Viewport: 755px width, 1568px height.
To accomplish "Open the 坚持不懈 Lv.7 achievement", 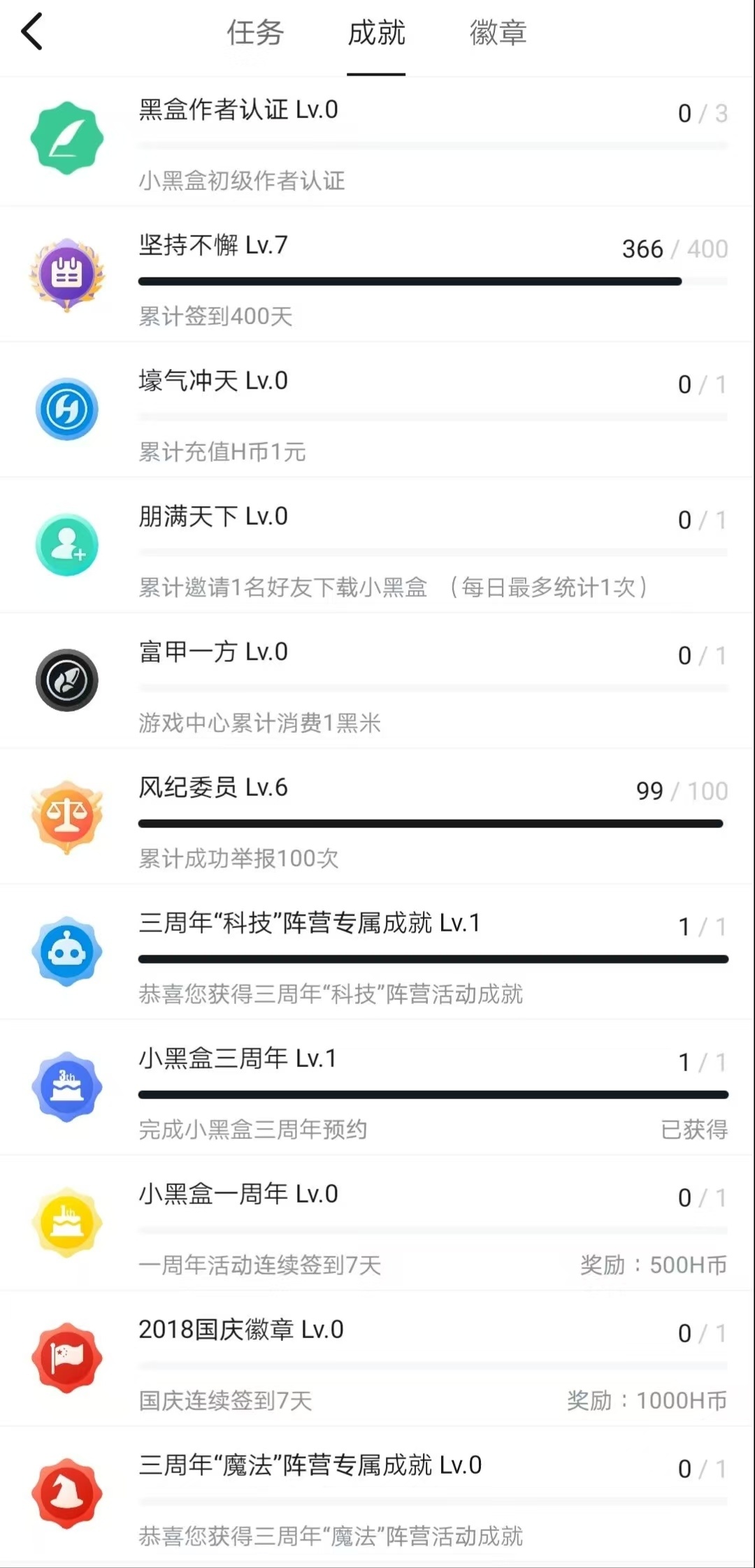I will 377,275.
